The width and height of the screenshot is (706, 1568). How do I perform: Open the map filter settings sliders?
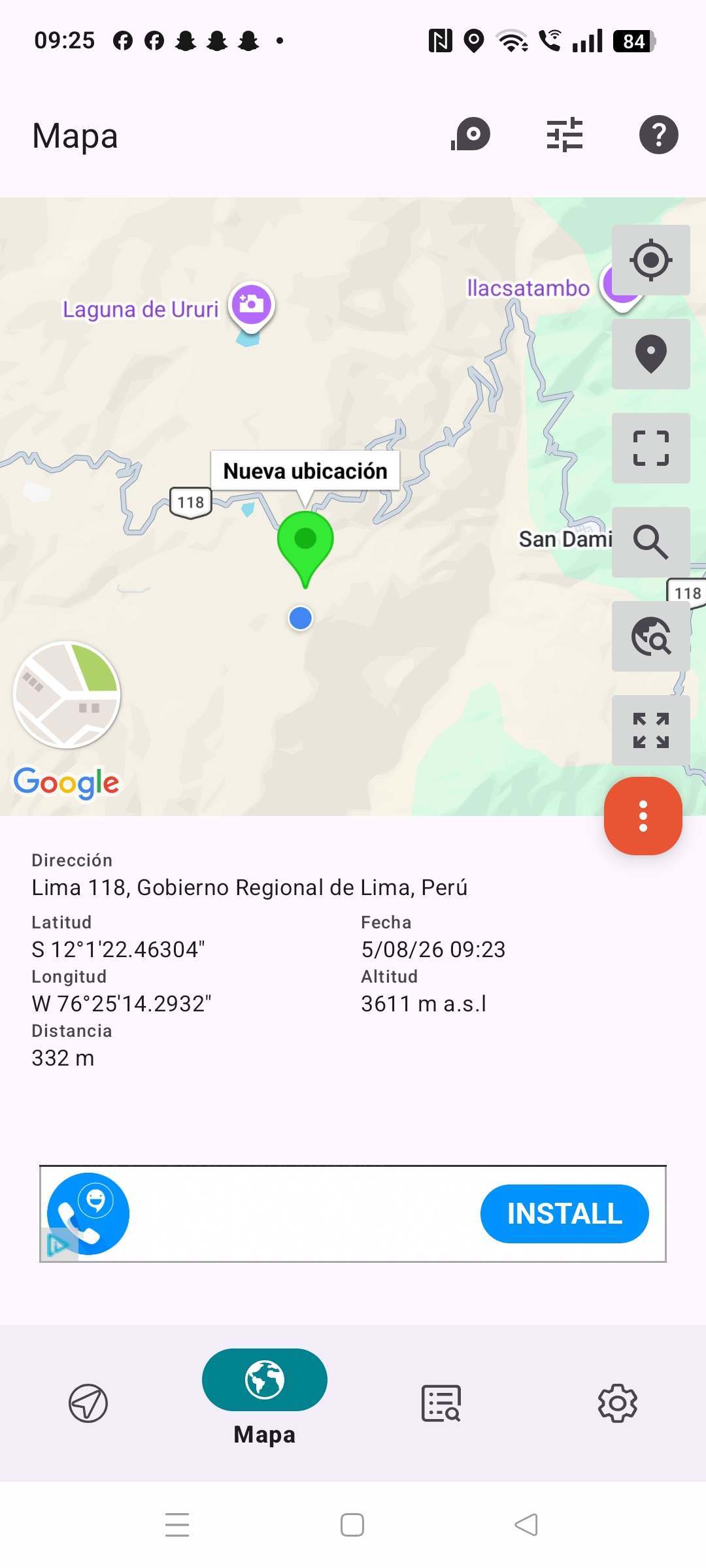coord(565,135)
